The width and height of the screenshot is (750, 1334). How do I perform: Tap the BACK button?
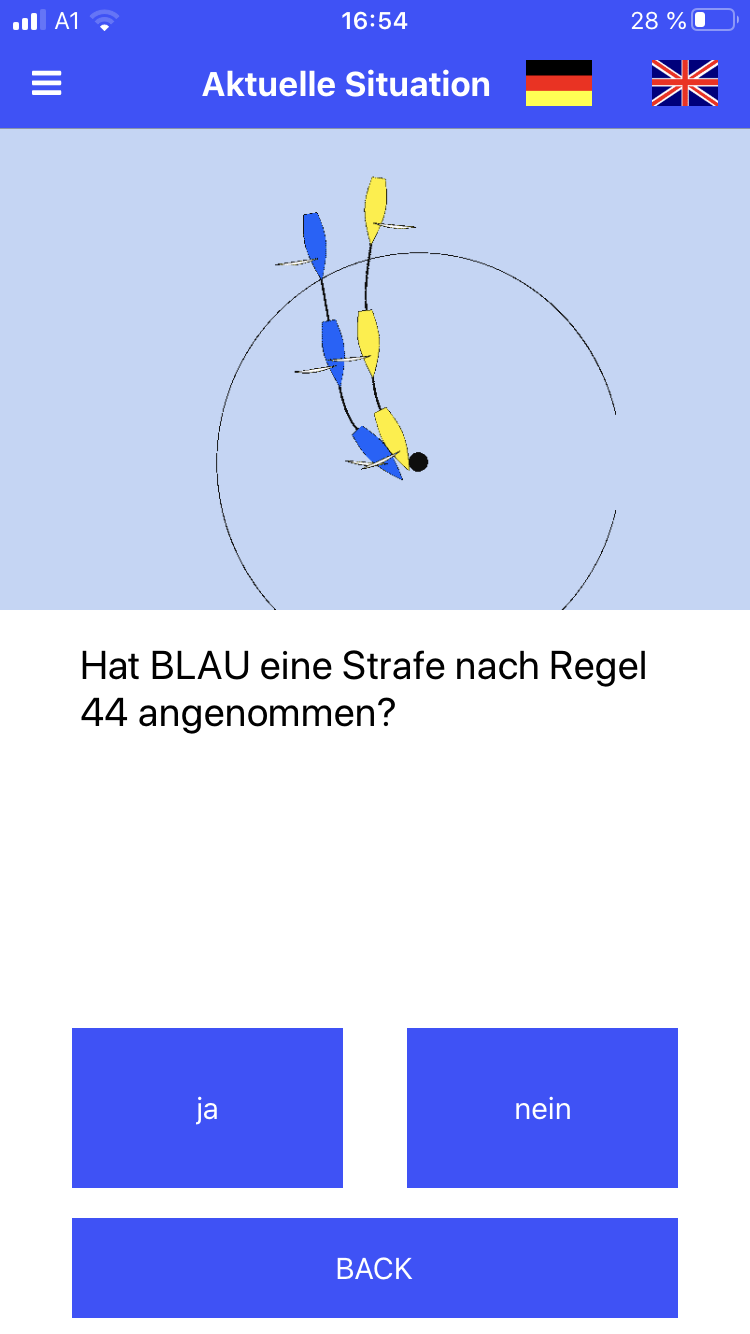[x=375, y=1268]
